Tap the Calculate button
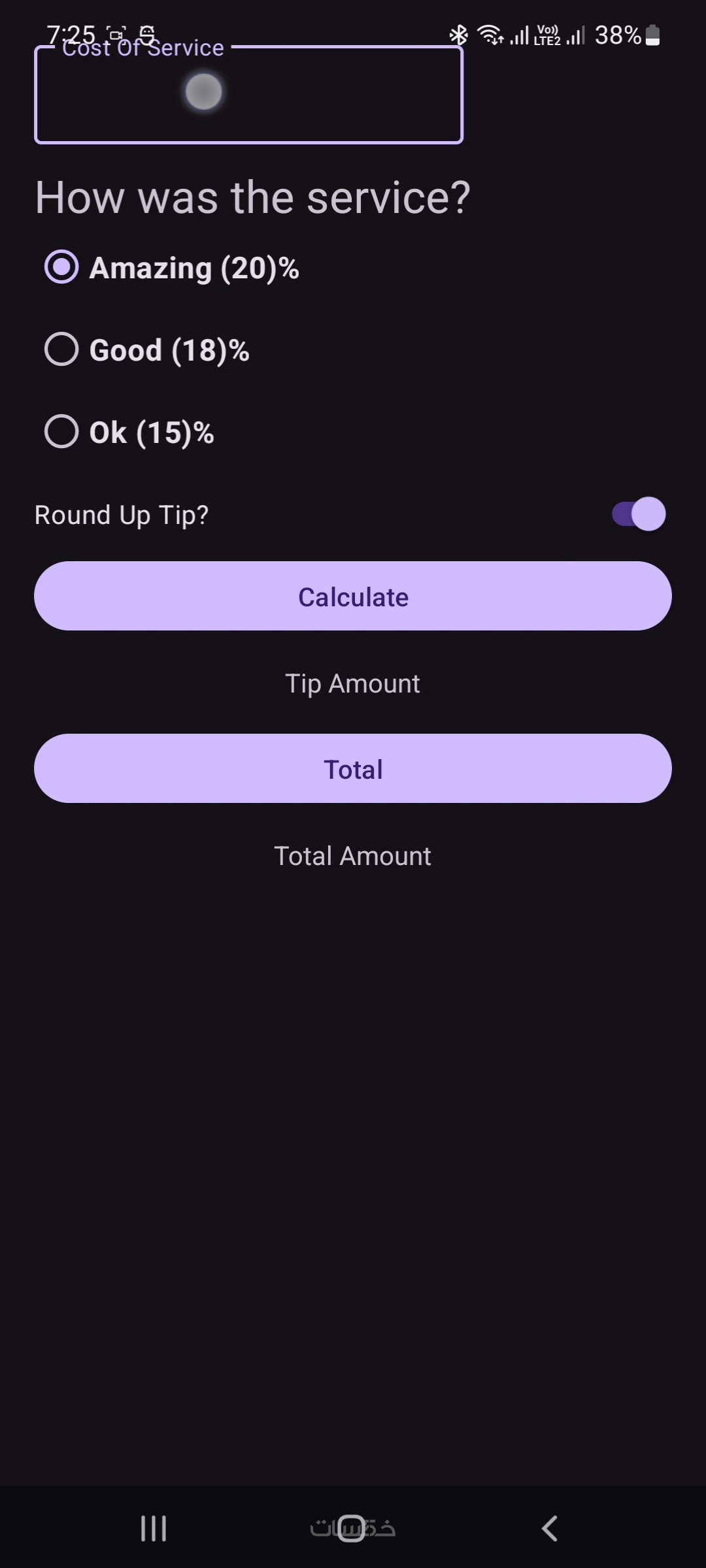The width and height of the screenshot is (706, 1568). click(x=353, y=596)
